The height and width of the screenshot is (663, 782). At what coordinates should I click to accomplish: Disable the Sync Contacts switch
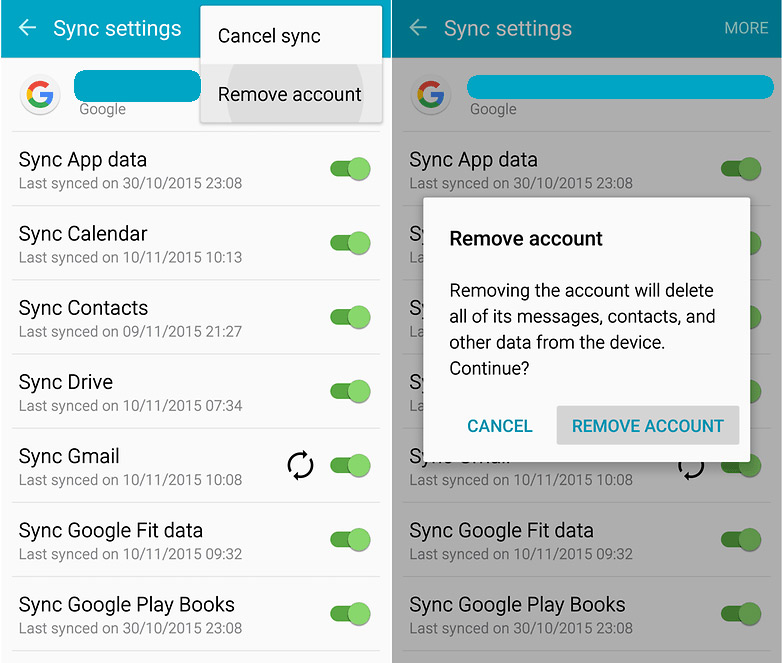[x=350, y=317]
